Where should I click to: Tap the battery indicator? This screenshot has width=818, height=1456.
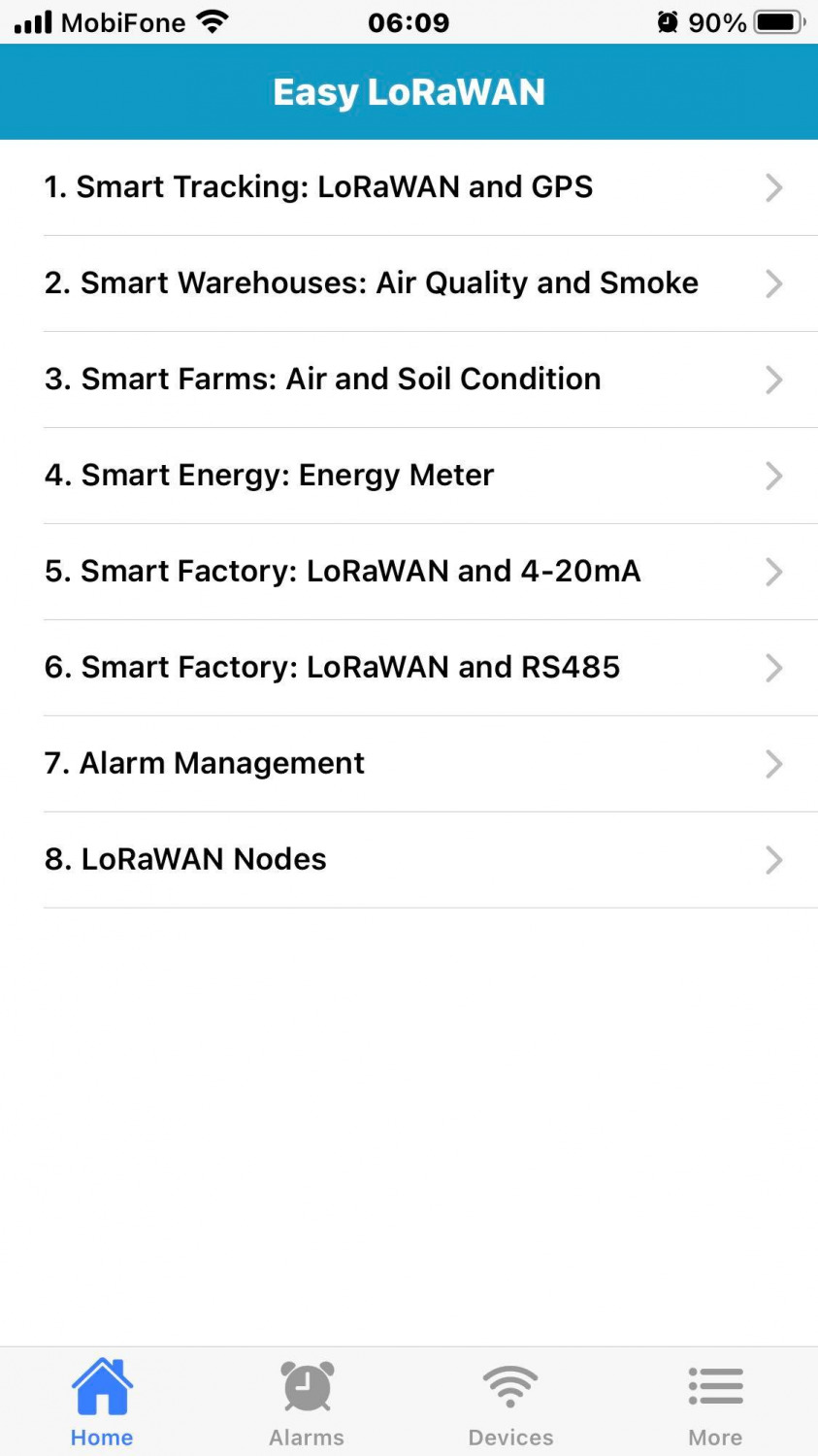coord(777,21)
